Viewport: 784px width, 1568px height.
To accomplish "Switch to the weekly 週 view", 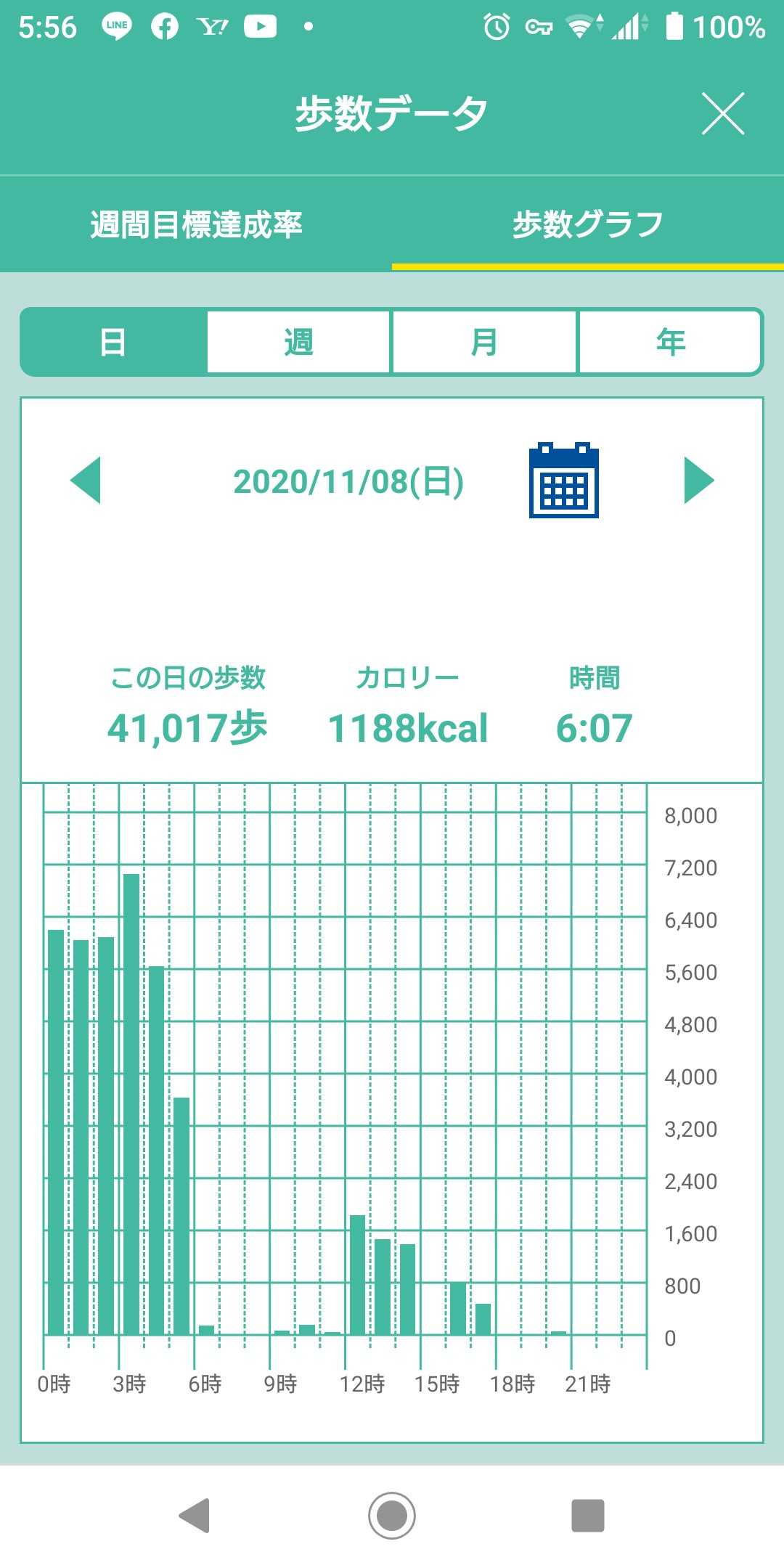I will point(298,342).
